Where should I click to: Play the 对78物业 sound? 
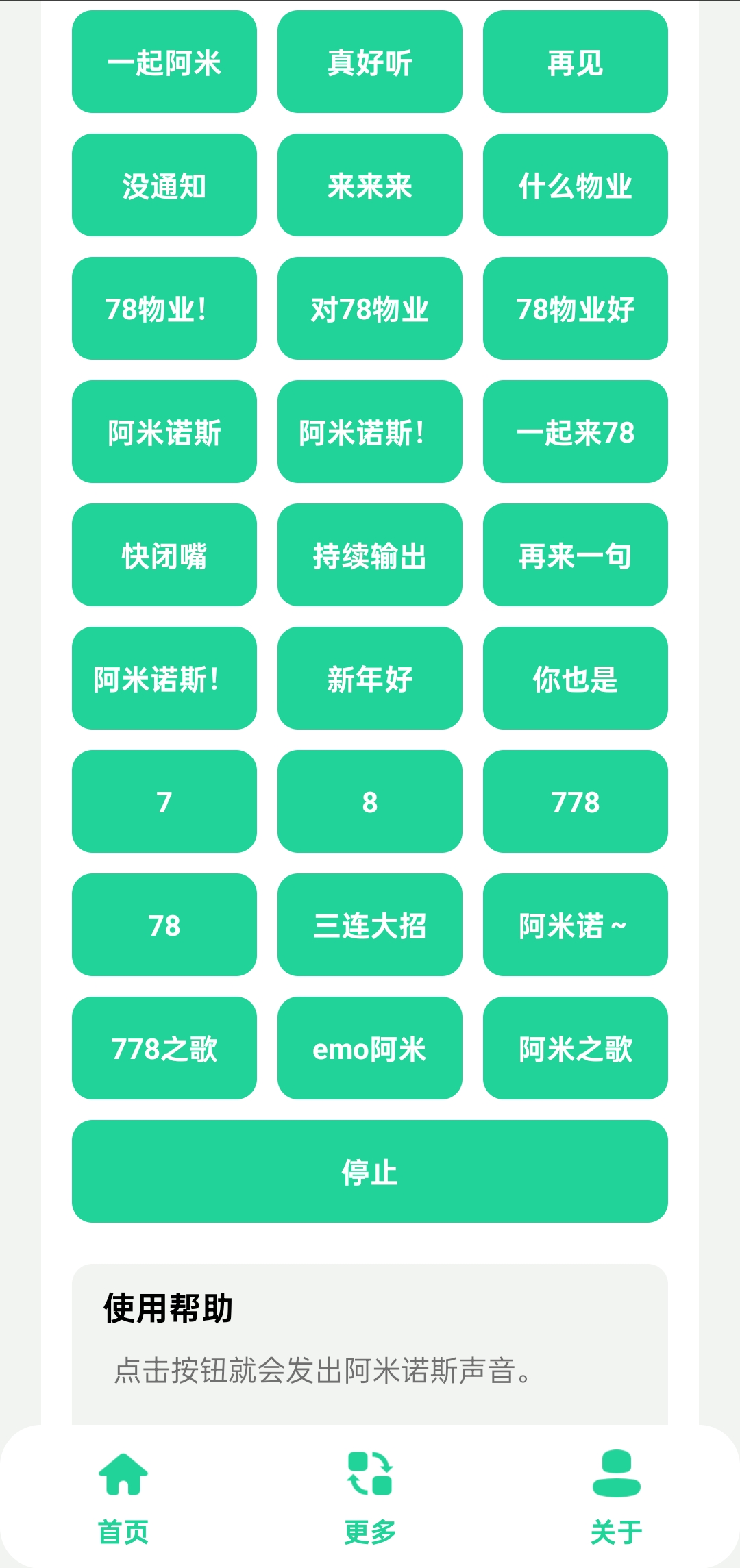[x=369, y=310]
